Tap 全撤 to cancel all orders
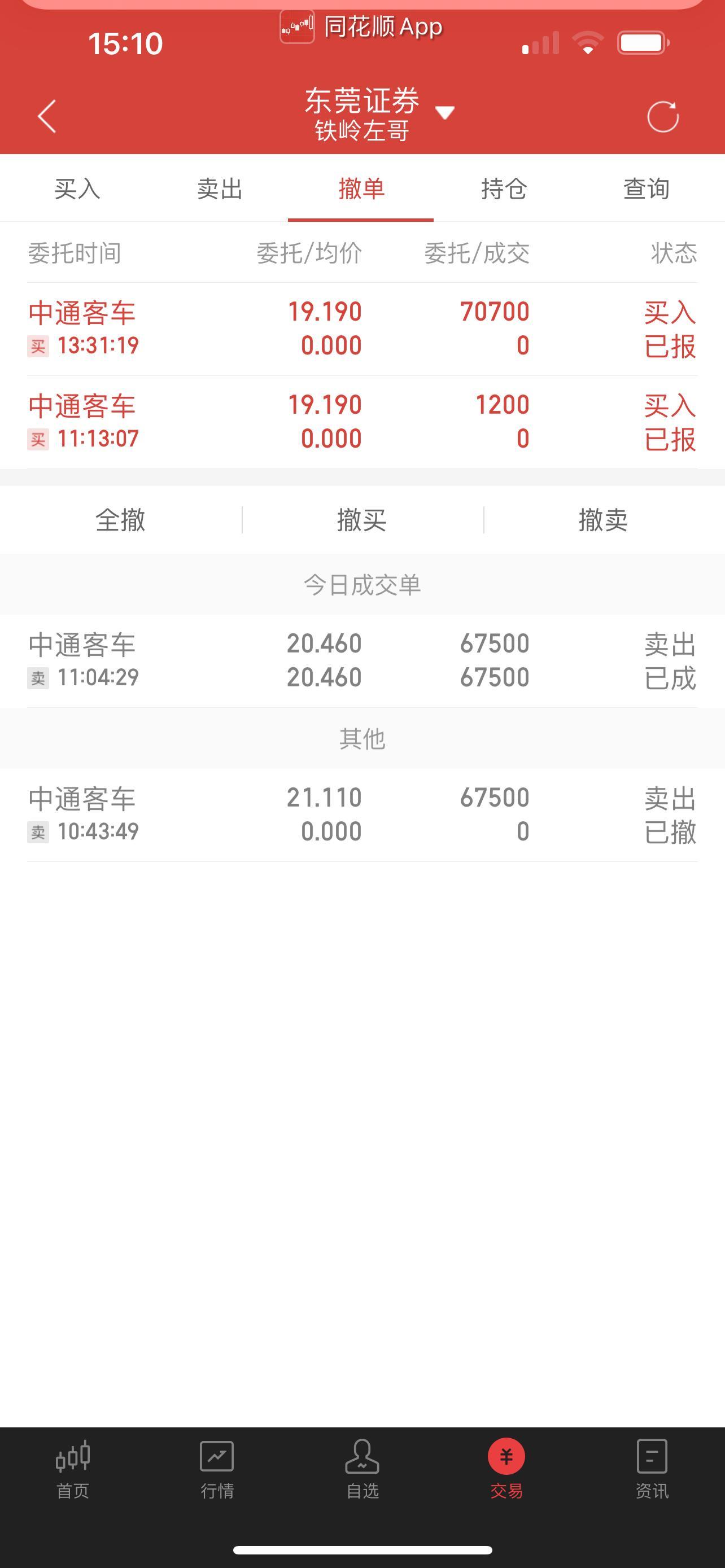This screenshot has height=1568, width=725. click(120, 520)
